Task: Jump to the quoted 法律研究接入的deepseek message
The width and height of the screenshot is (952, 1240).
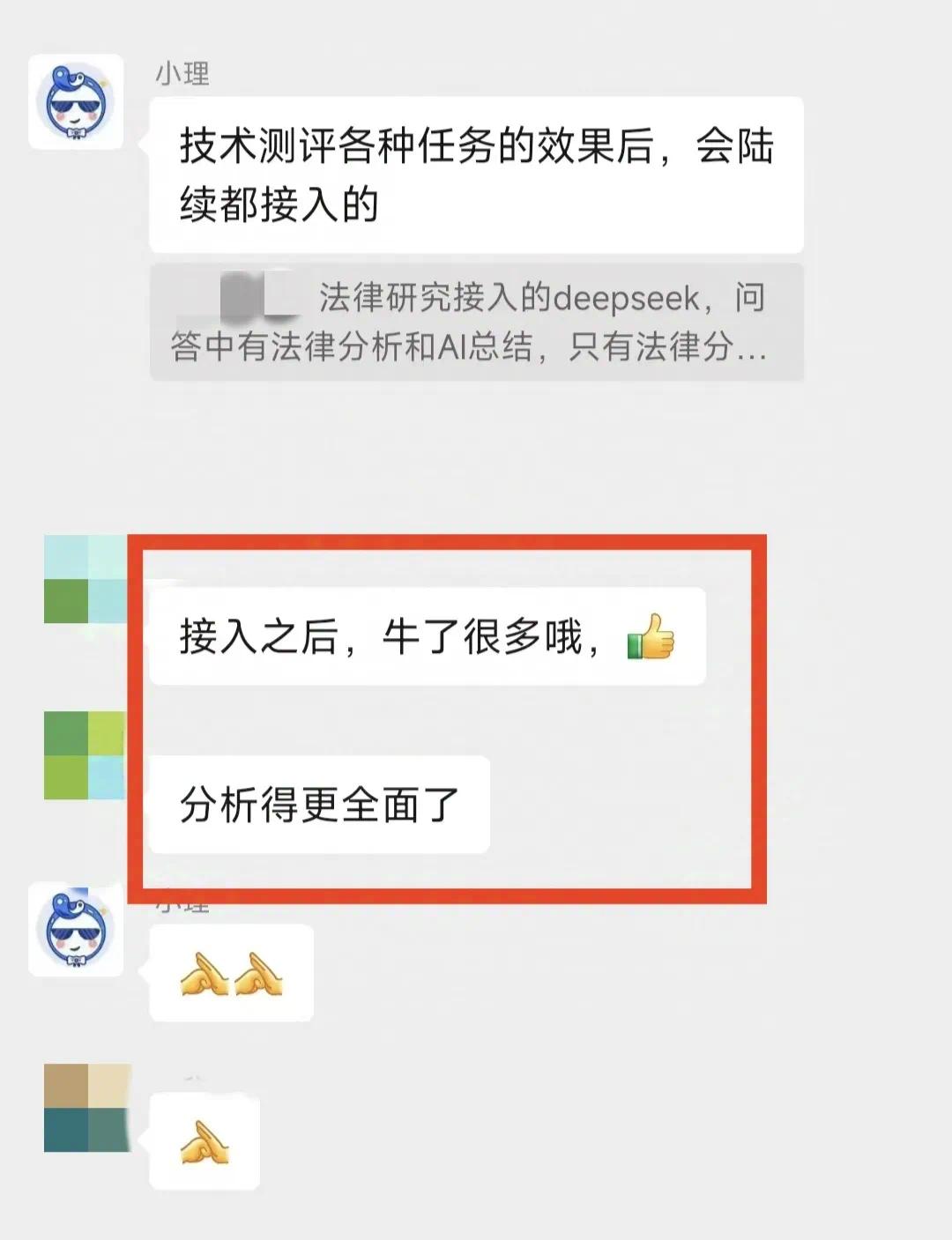Action: coord(476,323)
